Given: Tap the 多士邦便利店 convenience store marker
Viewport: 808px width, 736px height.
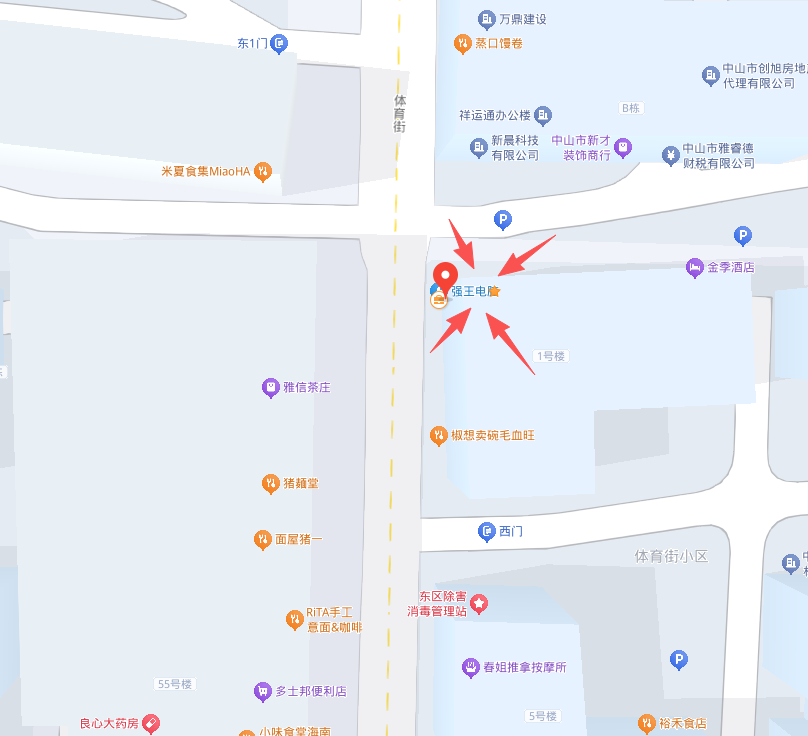Looking at the screenshot, I should click(262, 691).
